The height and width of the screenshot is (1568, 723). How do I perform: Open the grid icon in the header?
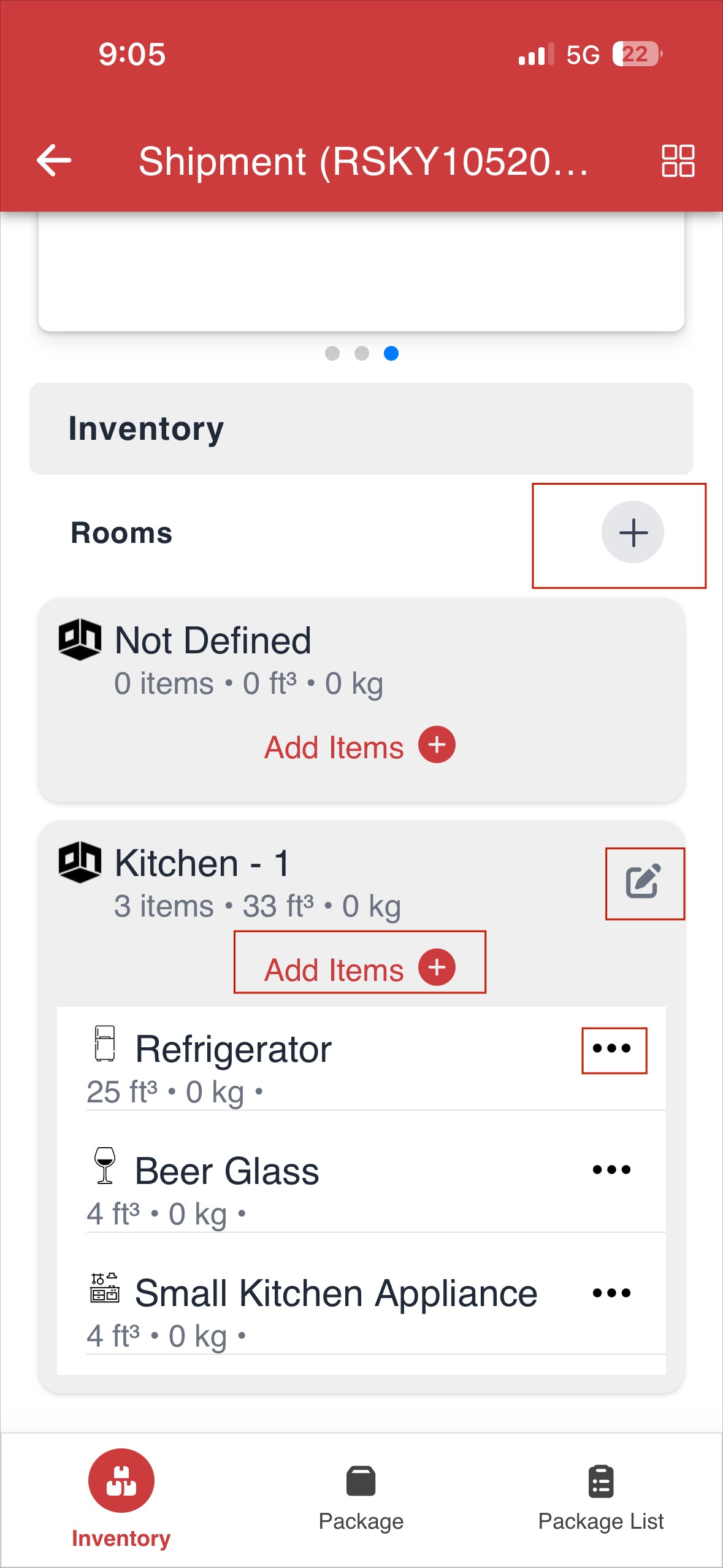[678, 161]
